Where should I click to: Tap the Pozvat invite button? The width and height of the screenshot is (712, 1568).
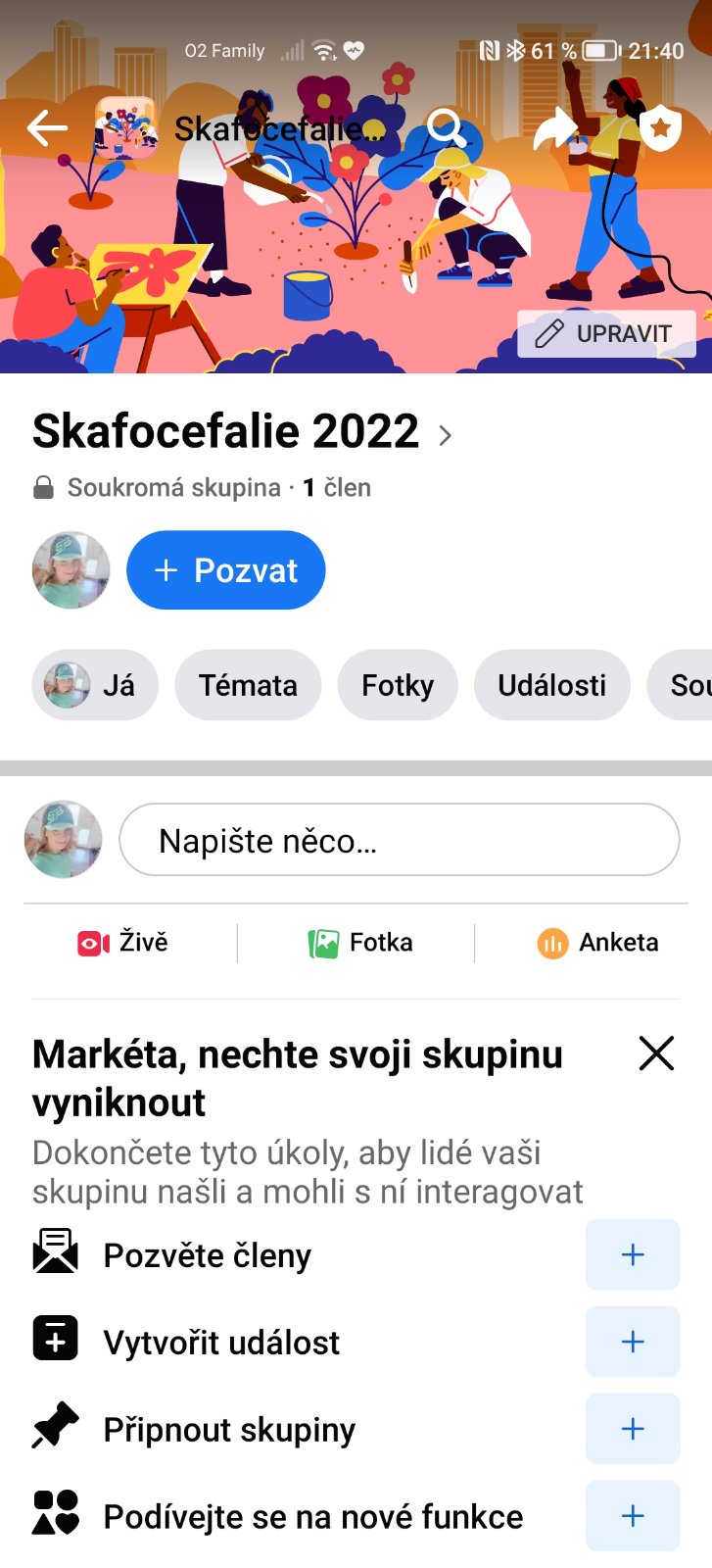pos(226,570)
